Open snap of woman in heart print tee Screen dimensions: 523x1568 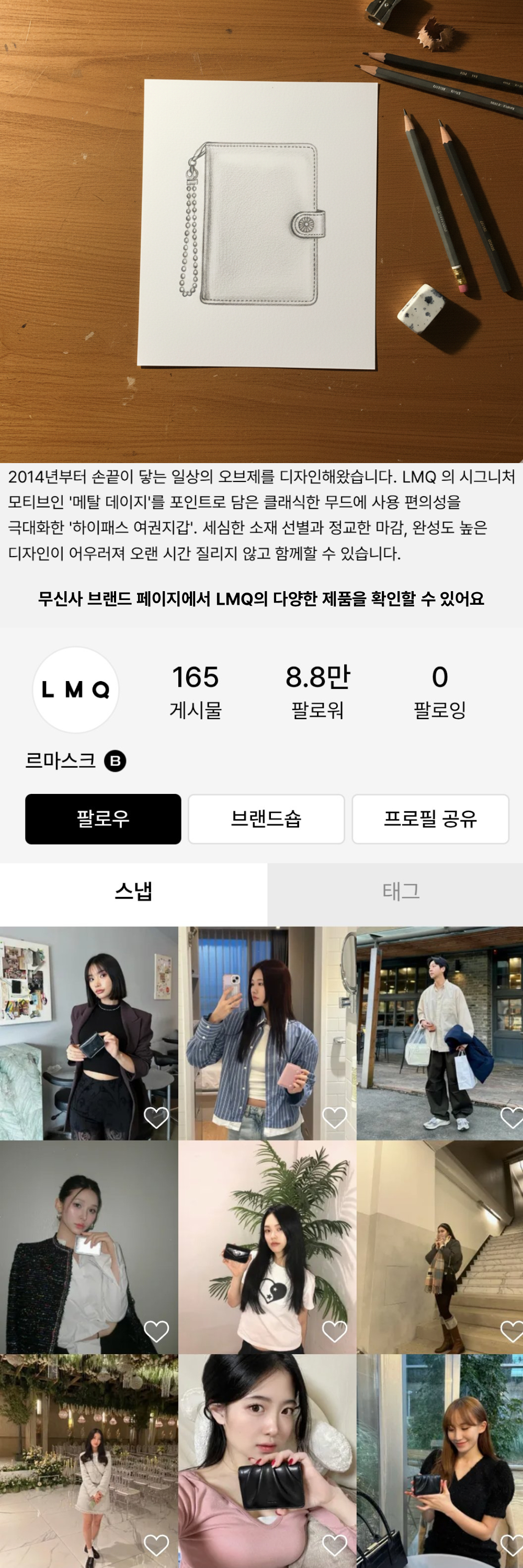click(267, 1247)
